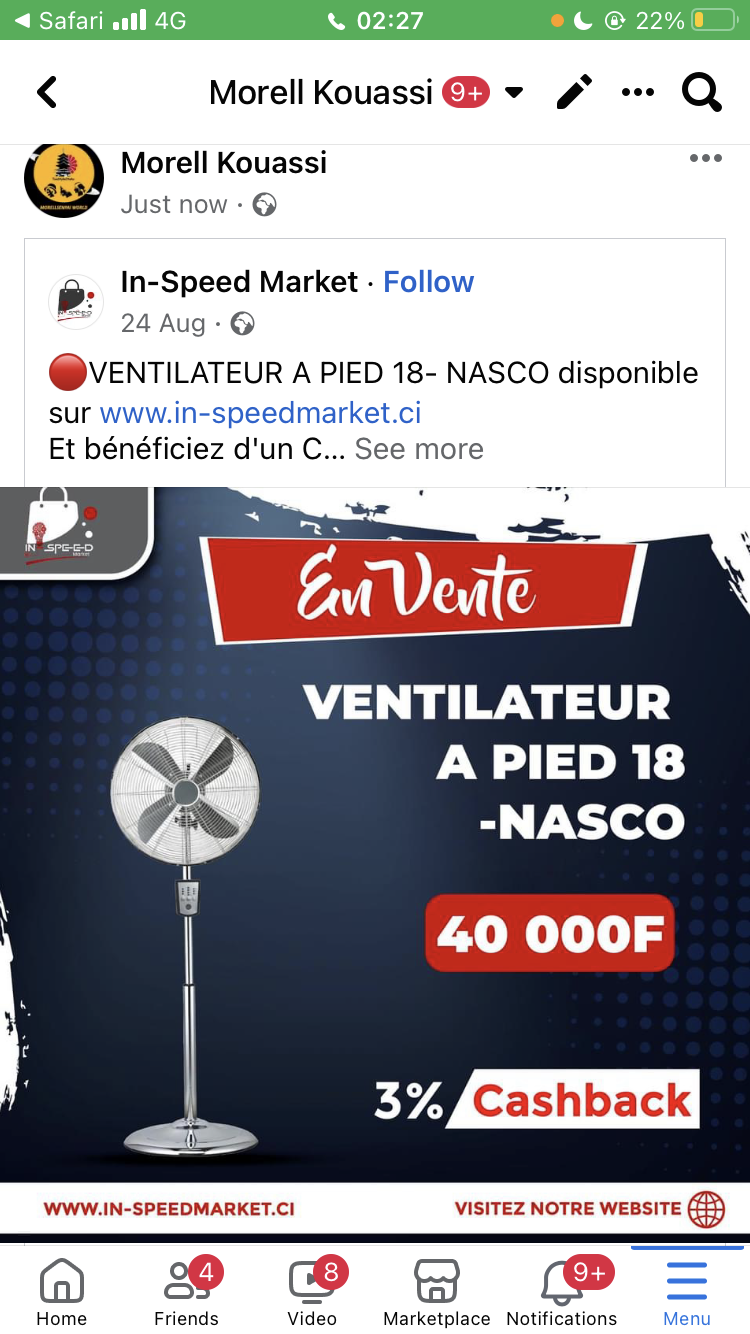750x1334 pixels.
Task: Select the Menu tab
Action: click(687, 1292)
